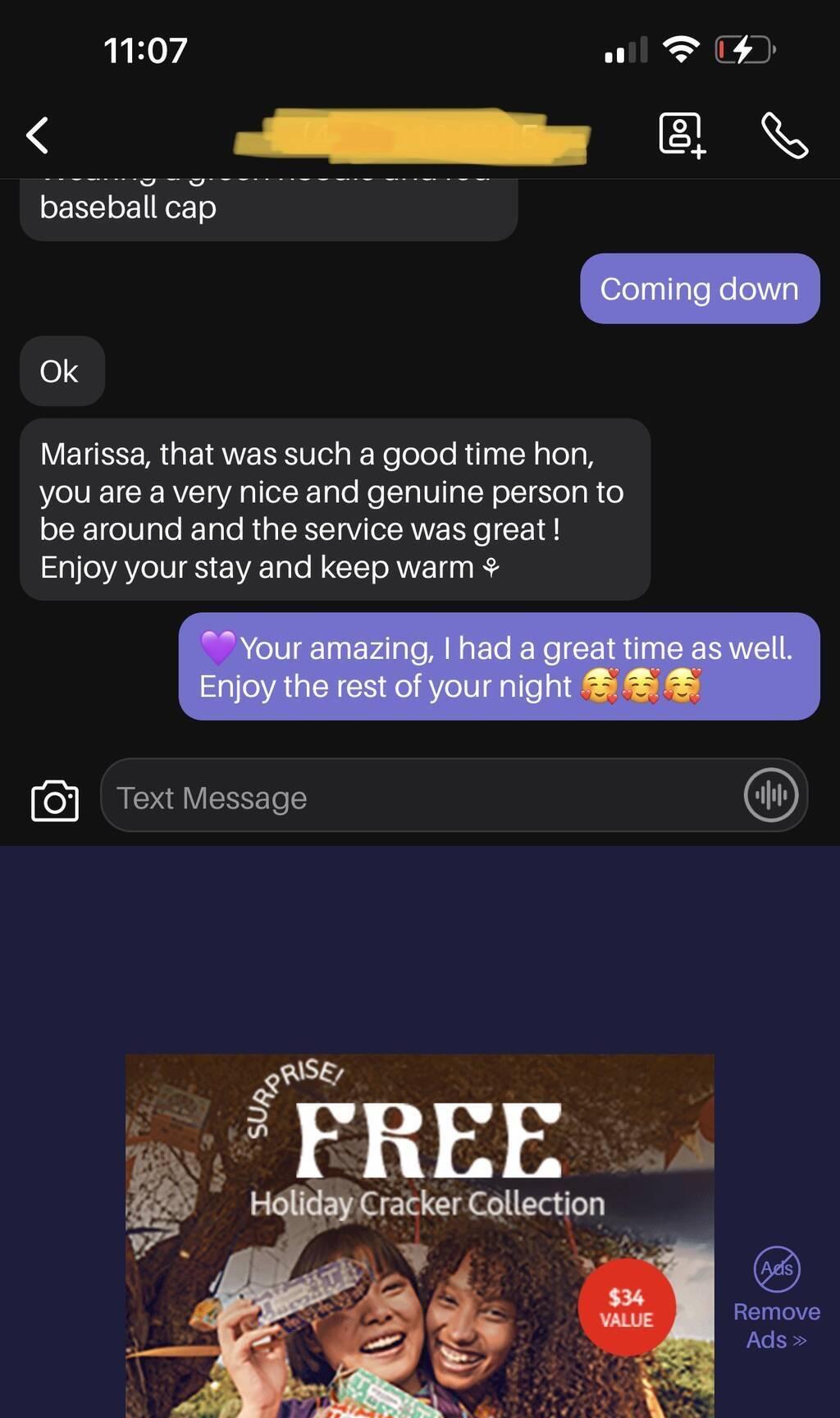This screenshot has width=840, height=1418.
Task: Add this number to contacts
Action: pos(682,135)
